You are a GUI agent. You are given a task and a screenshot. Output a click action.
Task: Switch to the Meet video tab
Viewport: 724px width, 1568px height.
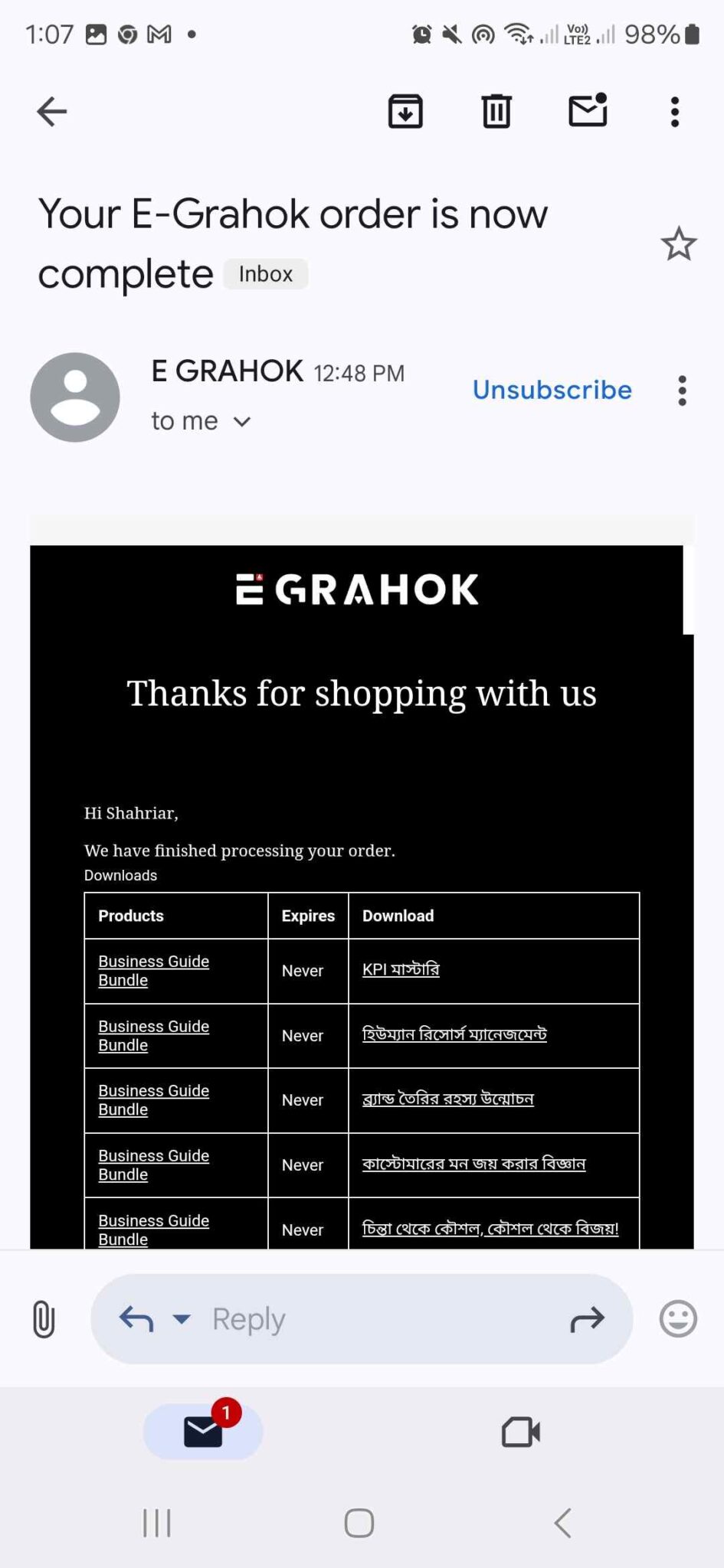coord(521,1432)
